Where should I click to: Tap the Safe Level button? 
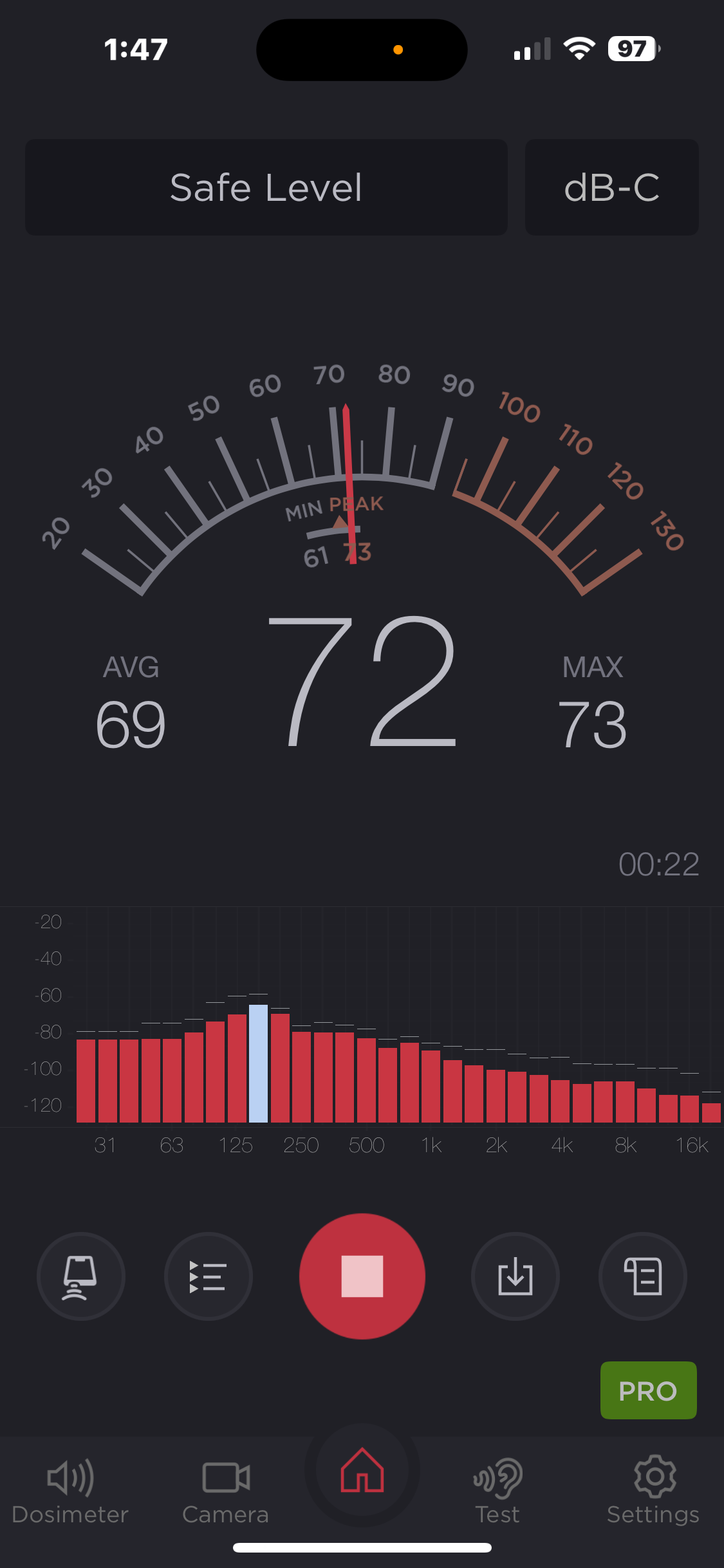(x=266, y=187)
